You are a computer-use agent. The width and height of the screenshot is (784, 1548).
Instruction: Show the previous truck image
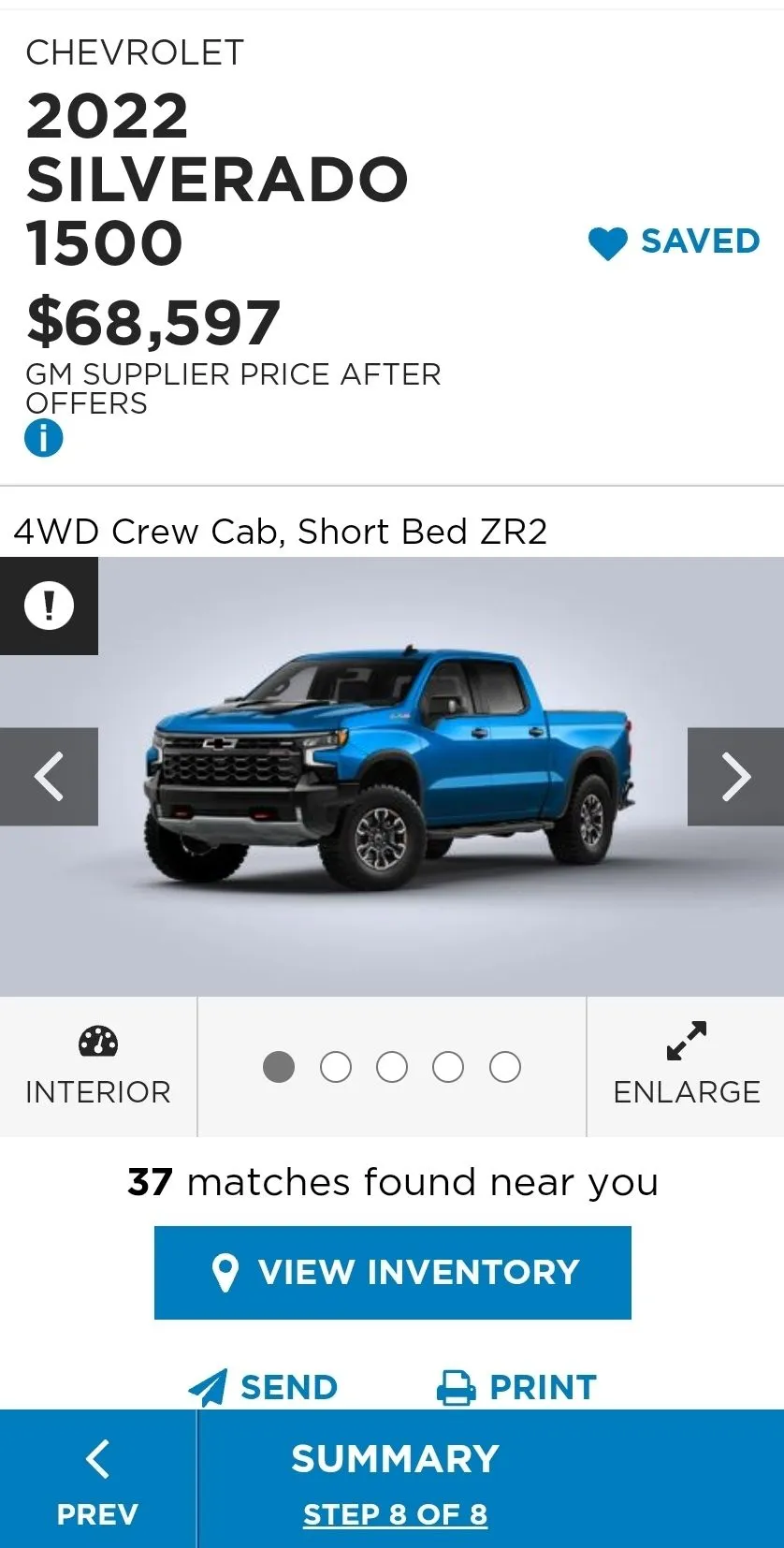pos(49,776)
